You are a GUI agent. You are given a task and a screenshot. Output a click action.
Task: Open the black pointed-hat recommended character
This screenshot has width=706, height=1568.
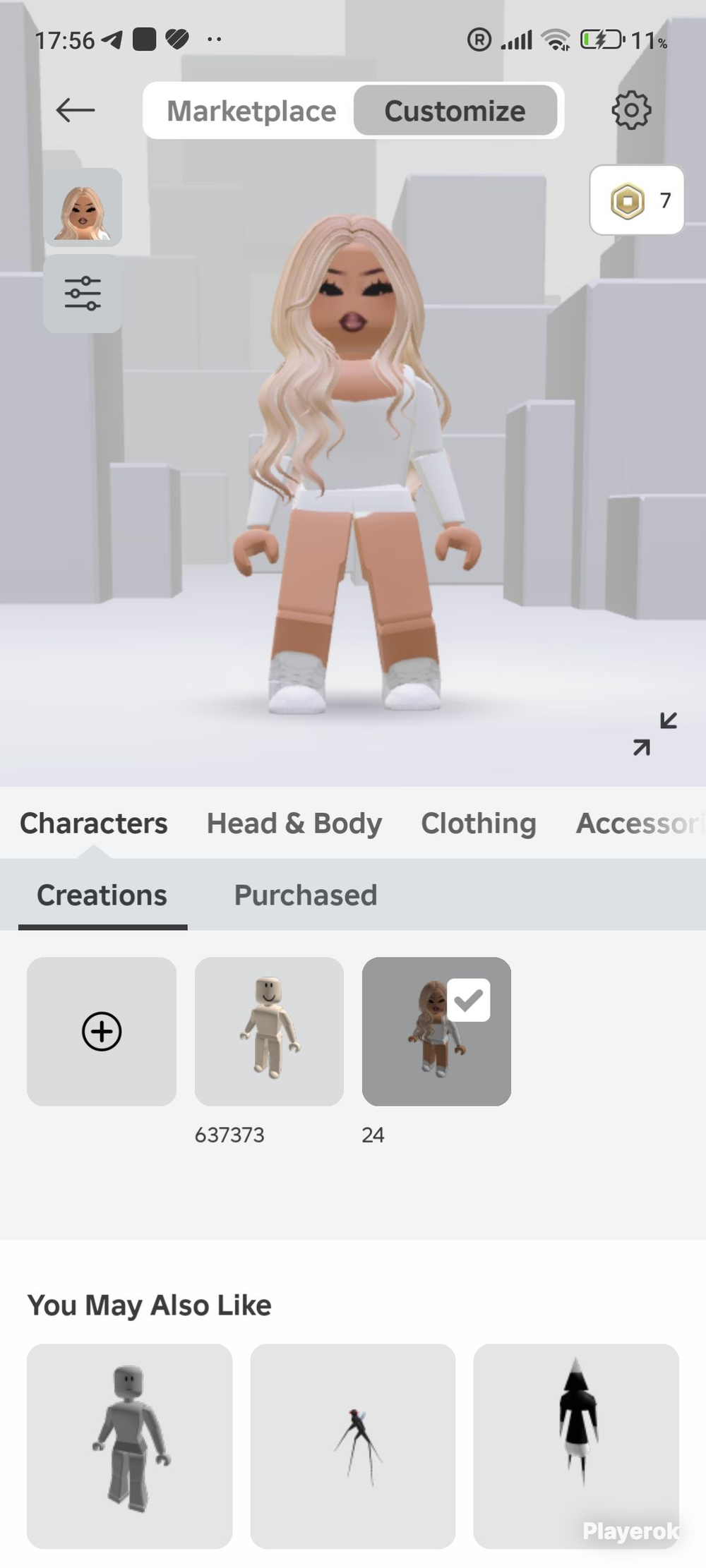(576, 1447)
